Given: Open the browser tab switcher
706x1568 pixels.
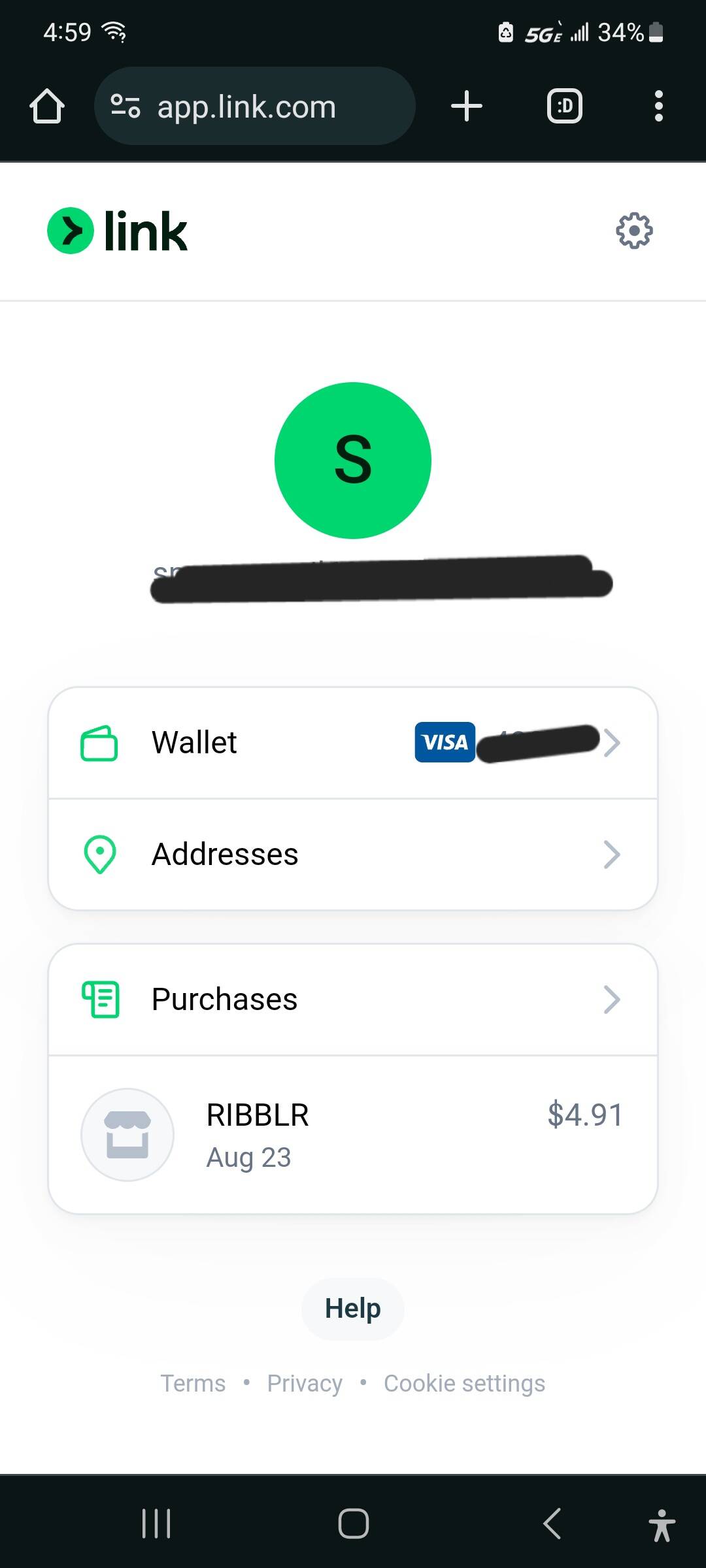Looking at the screenshot, I should (x=565, y=106).
